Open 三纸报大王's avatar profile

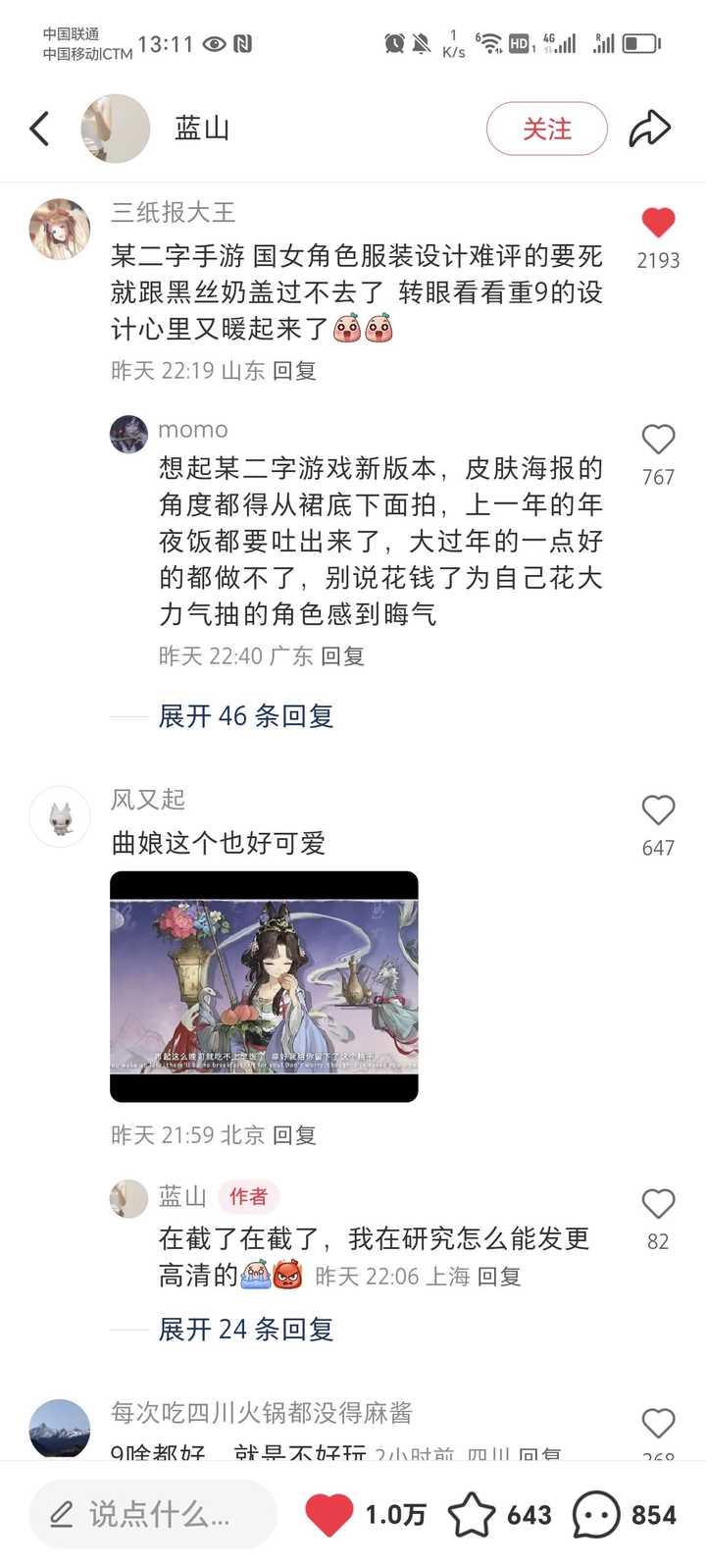(60, 229)
